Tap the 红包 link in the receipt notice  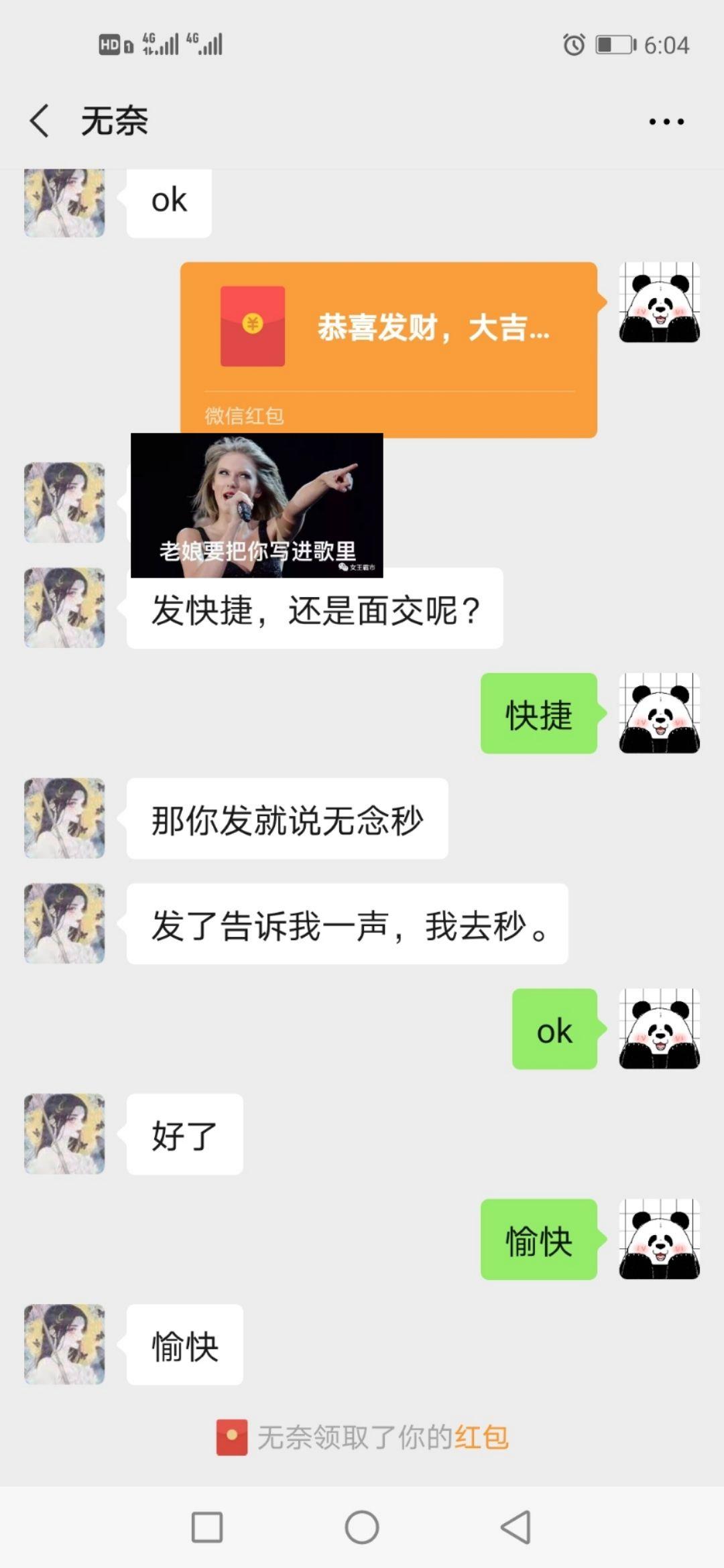[x=481, y=1437]
